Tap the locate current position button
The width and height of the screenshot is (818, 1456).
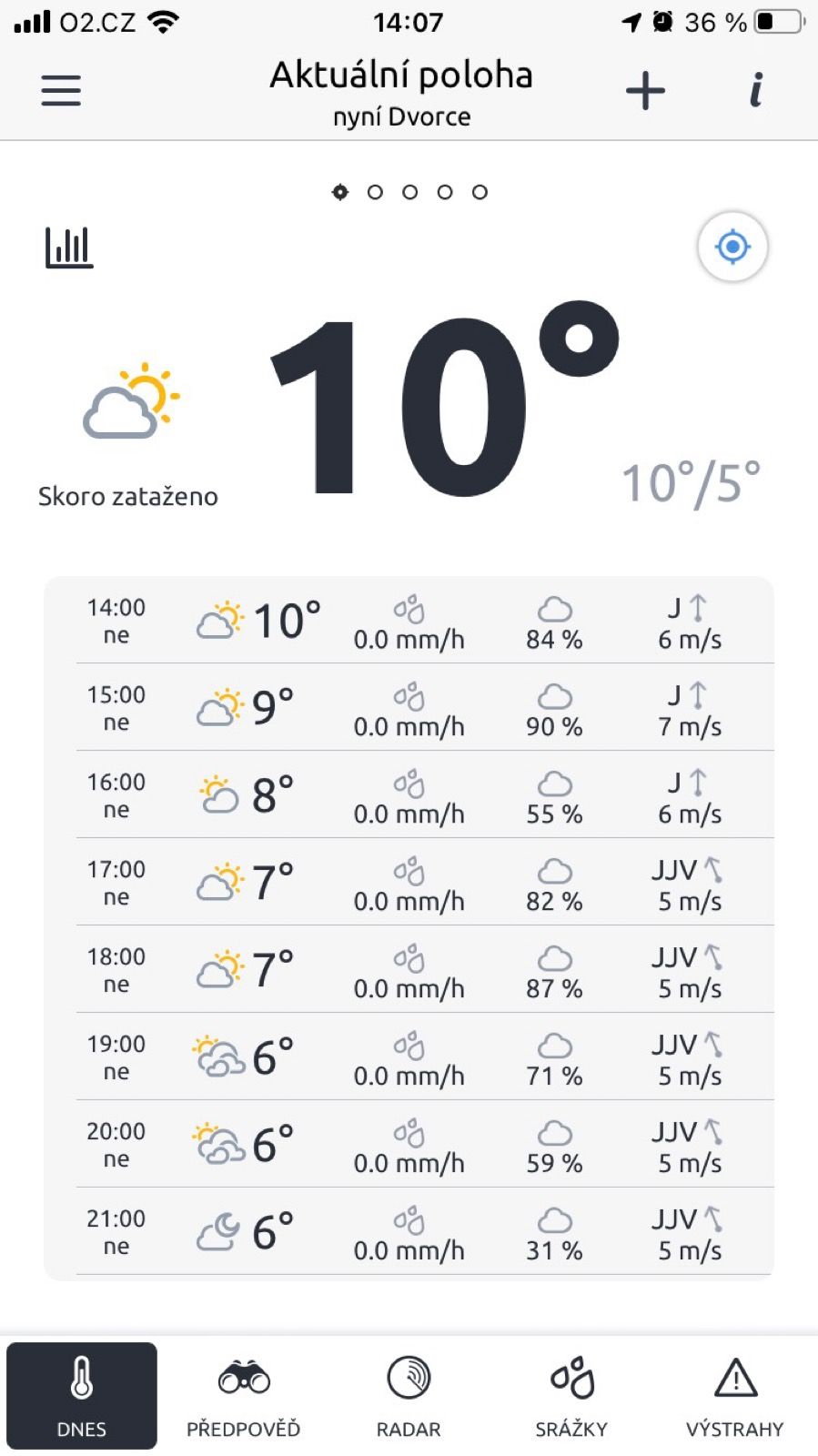732,247
